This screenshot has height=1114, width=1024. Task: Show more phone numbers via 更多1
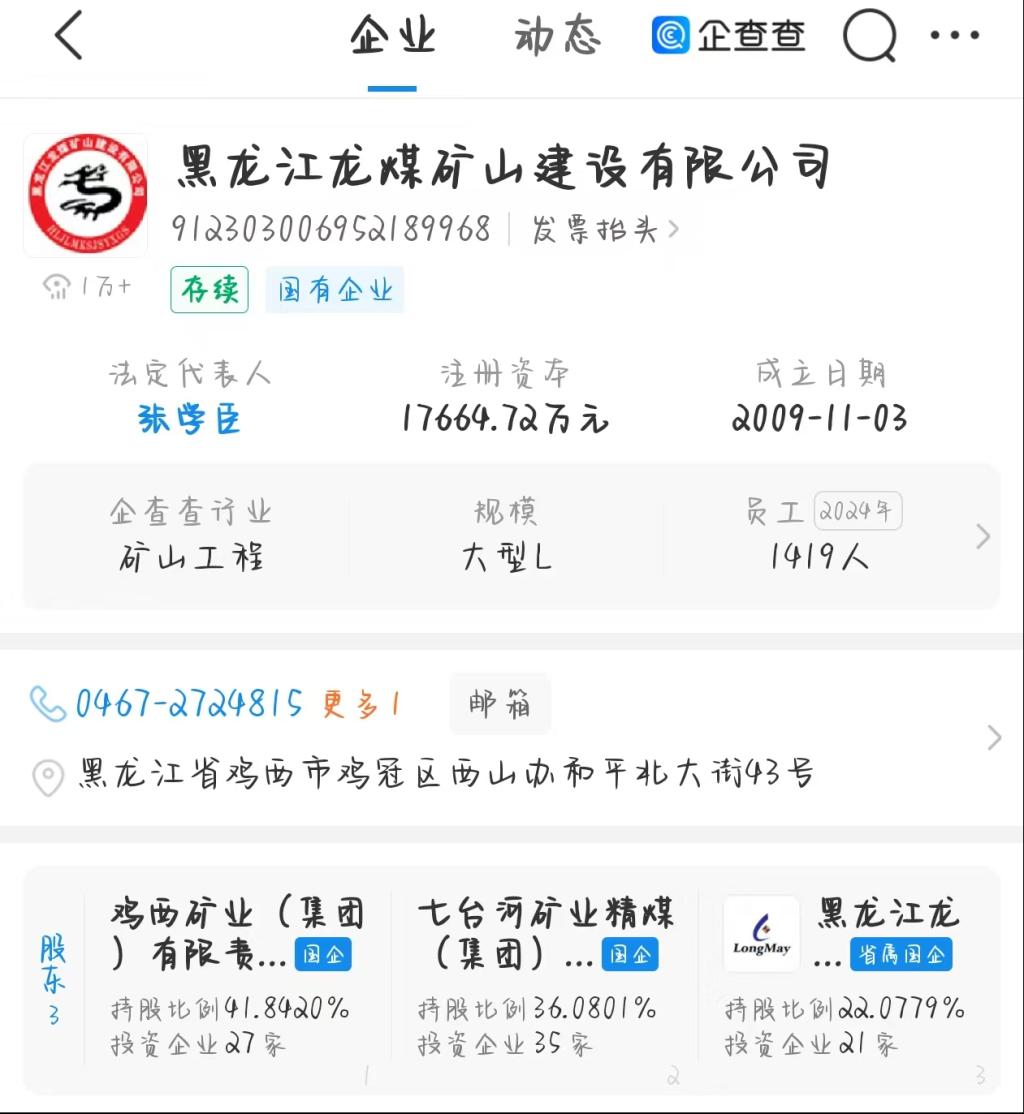[x=362, y=705]
